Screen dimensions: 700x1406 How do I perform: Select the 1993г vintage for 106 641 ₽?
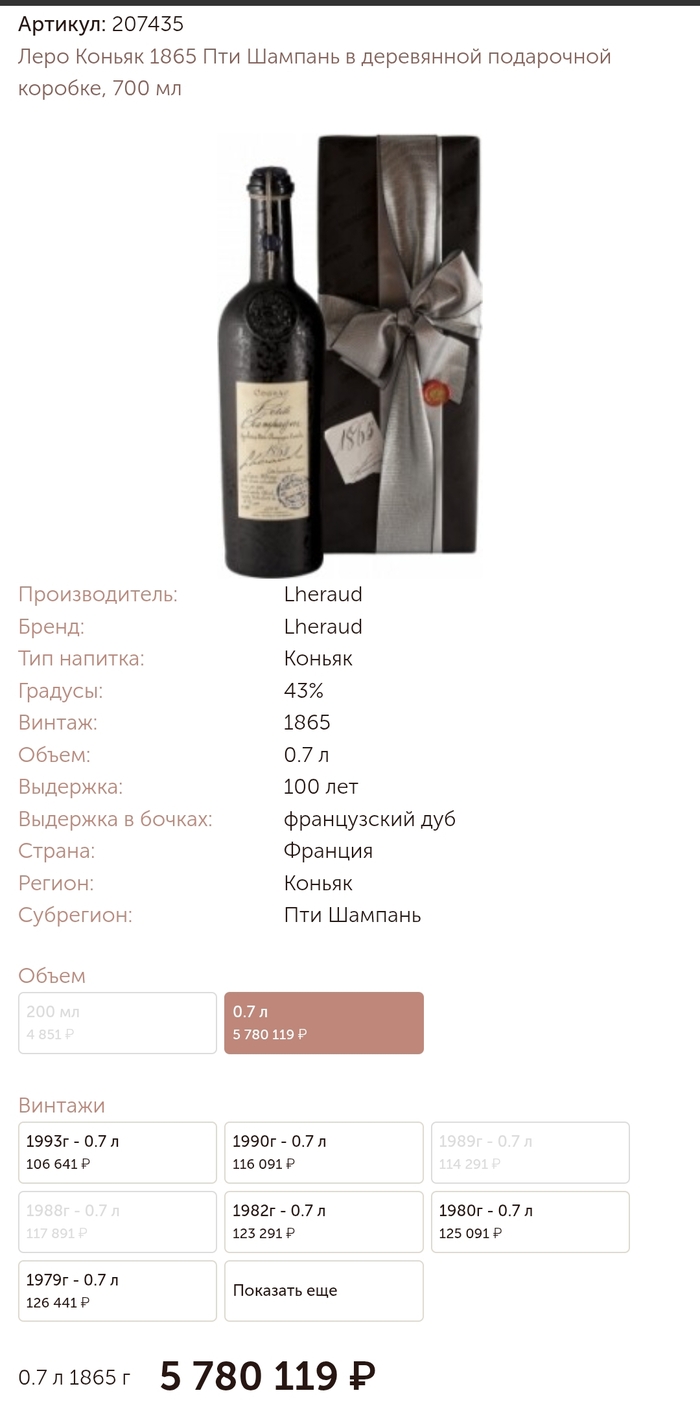pyautogui.click(x=117, y=1152)
